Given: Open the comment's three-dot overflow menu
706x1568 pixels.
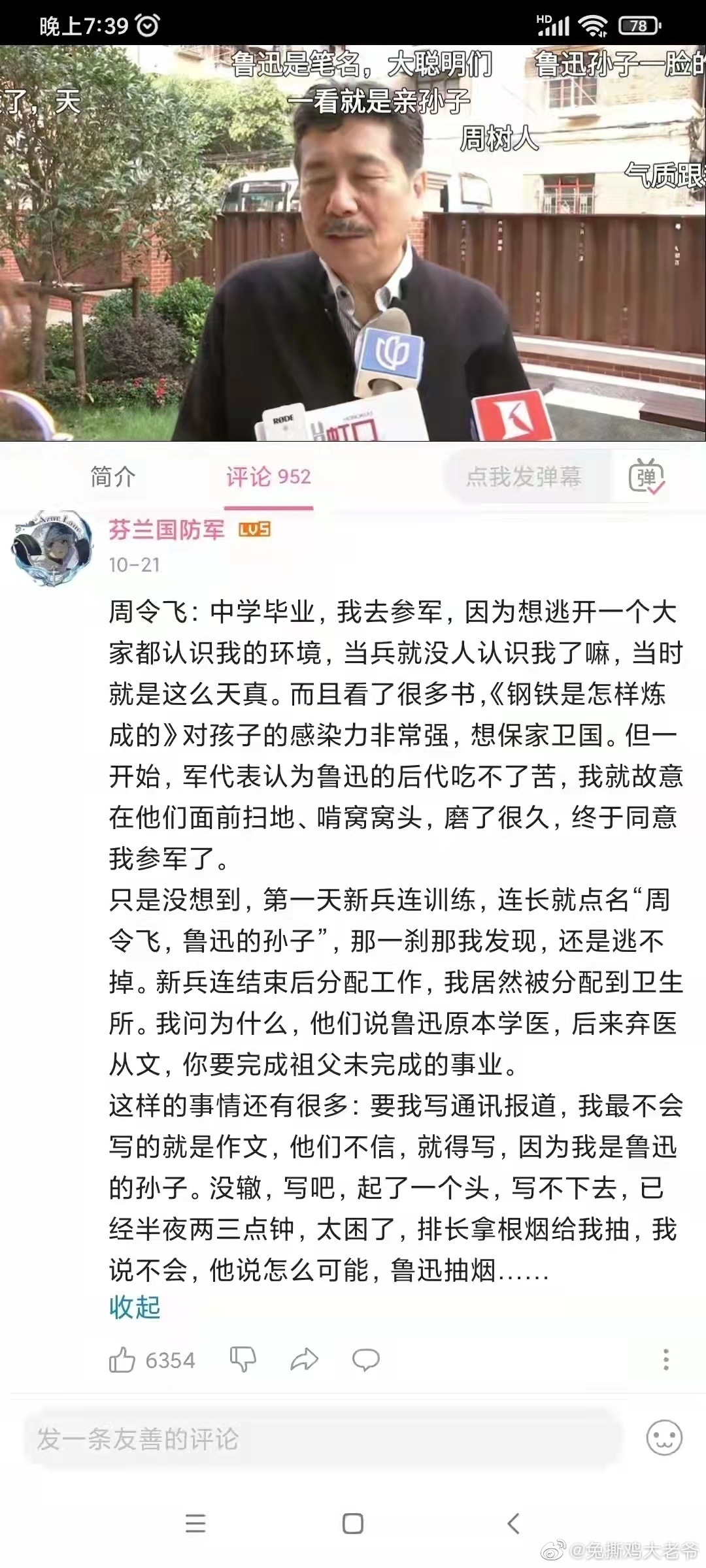Looking at the screenshot, I should pyautogui.click(x=665, y=1360).
